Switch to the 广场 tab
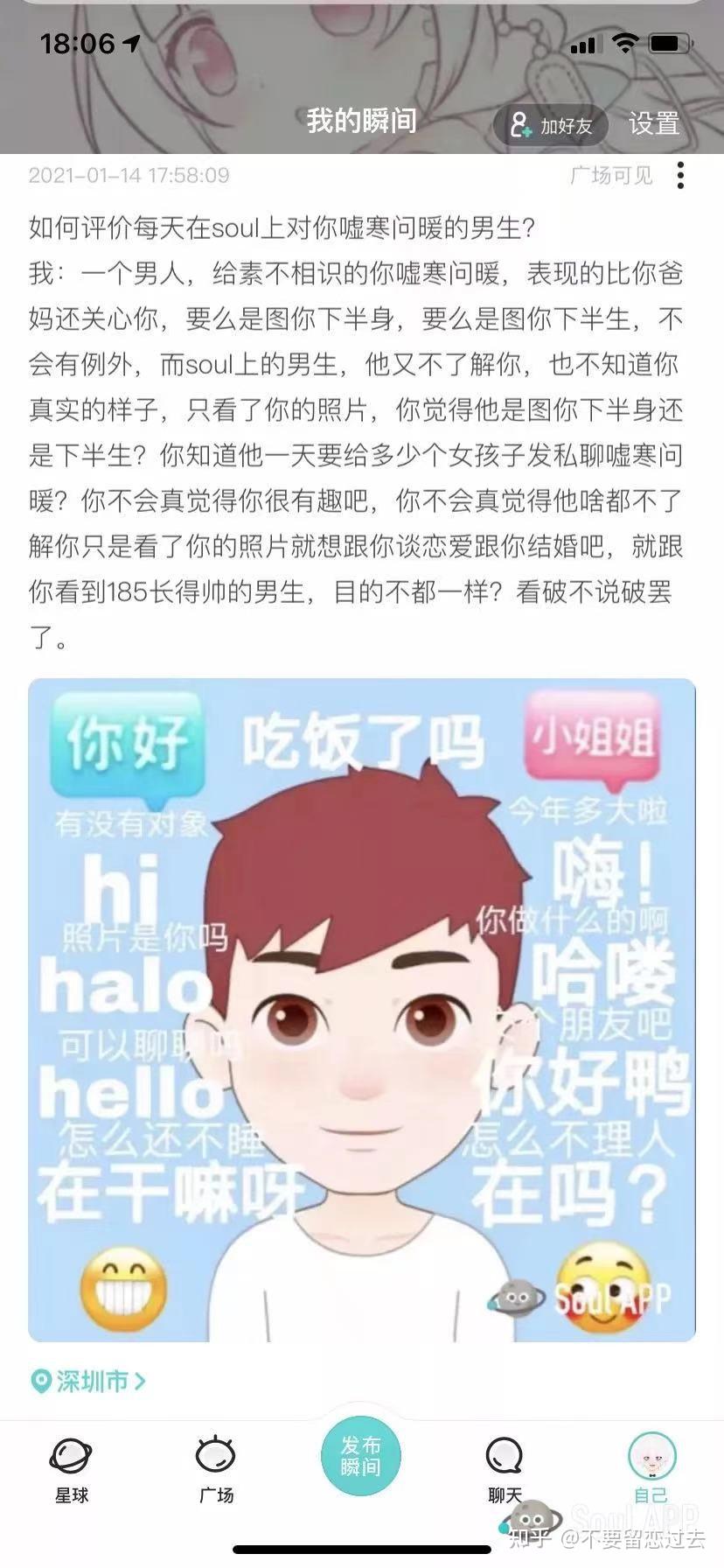The height and width of the screenshot is (1568, 724). point(216,1470)
